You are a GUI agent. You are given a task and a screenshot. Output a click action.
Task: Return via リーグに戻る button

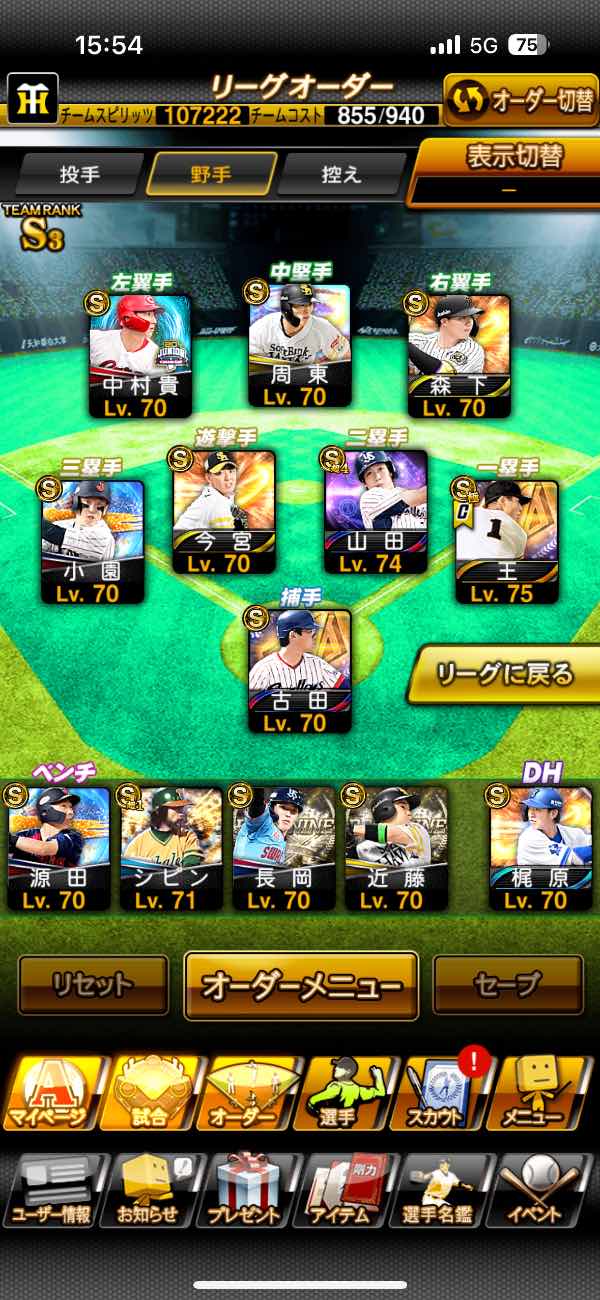(507, 675)
